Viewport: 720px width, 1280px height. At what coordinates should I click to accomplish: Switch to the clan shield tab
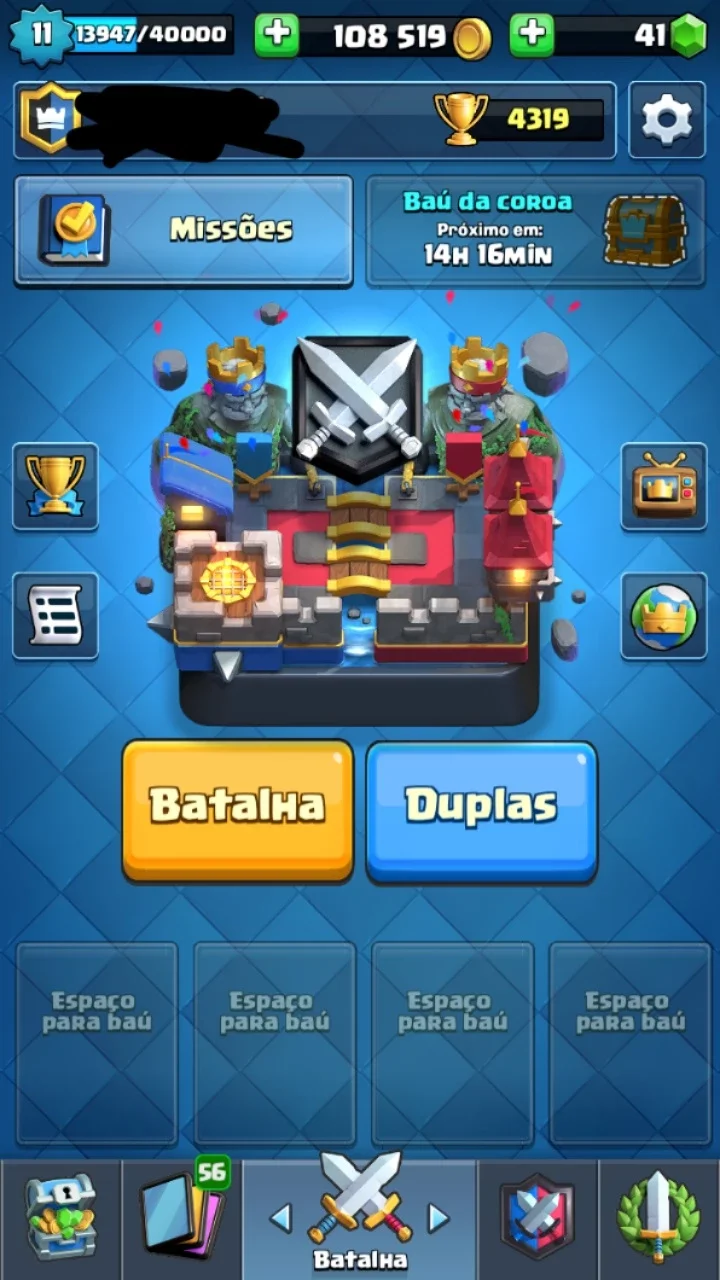(x=538, y=1219)
